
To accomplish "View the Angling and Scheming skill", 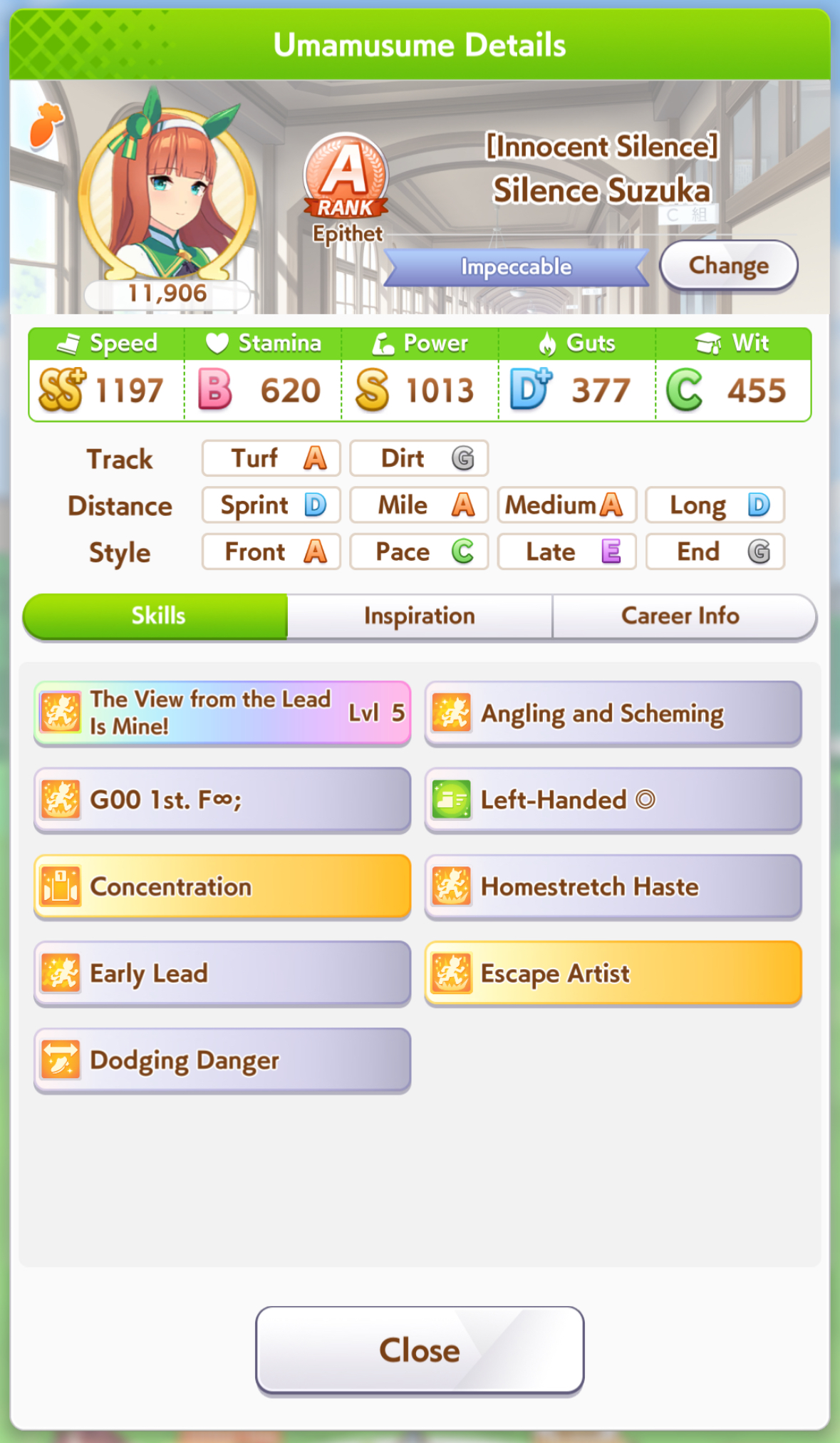I will click(613, 713).
